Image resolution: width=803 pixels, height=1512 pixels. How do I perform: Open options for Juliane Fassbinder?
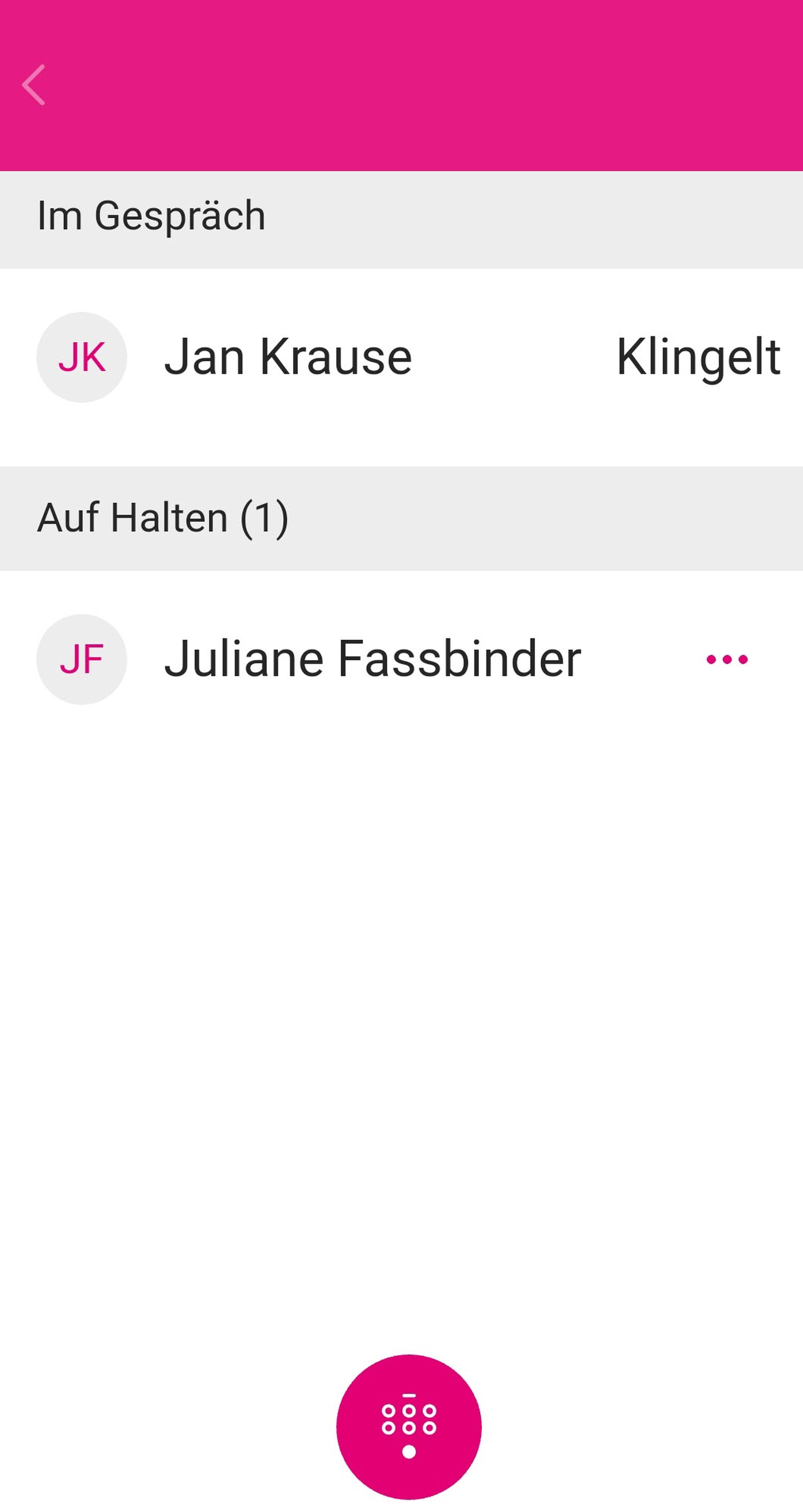click(727, 659)
